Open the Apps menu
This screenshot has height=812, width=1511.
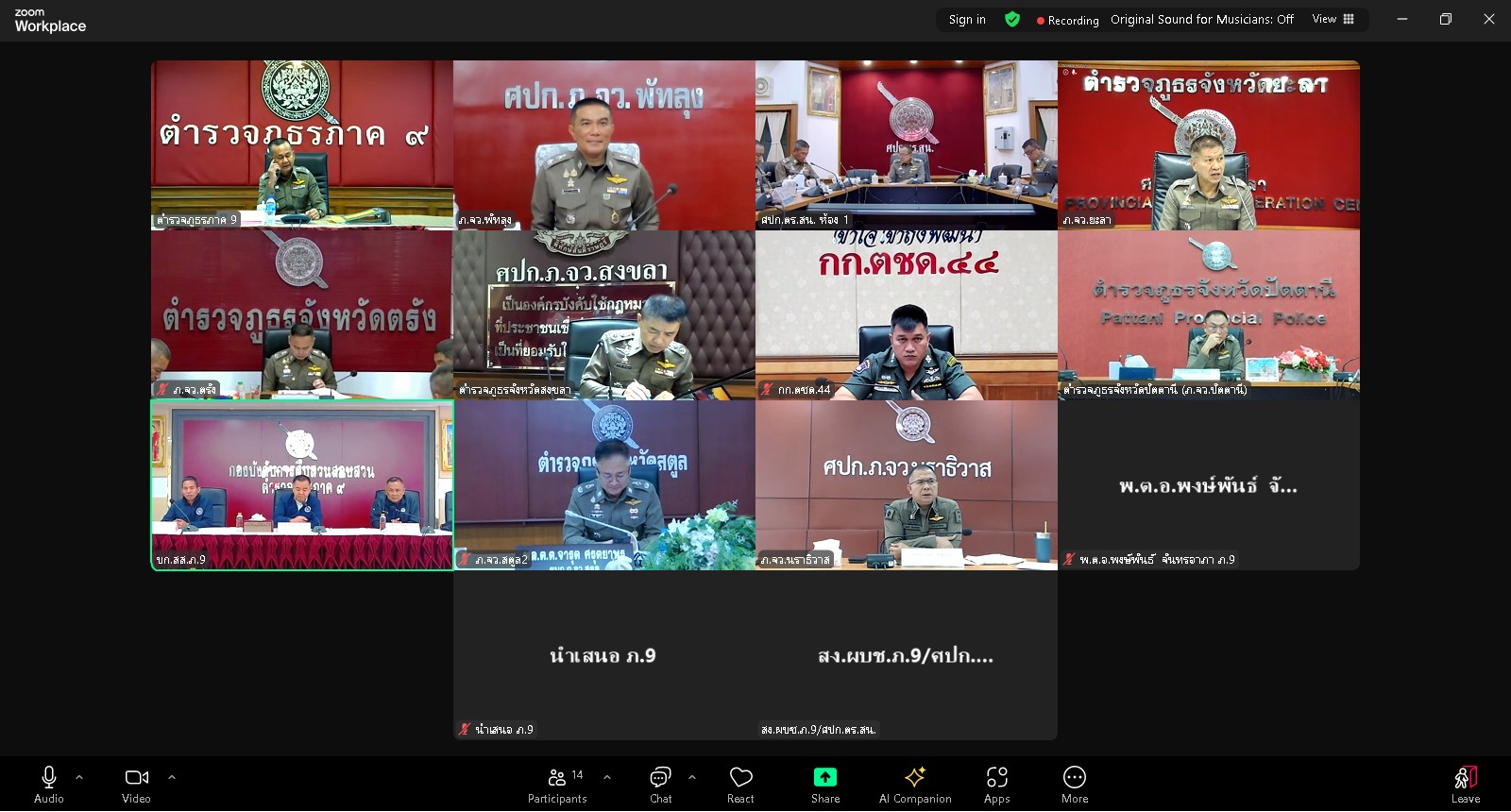pos(996,784)
